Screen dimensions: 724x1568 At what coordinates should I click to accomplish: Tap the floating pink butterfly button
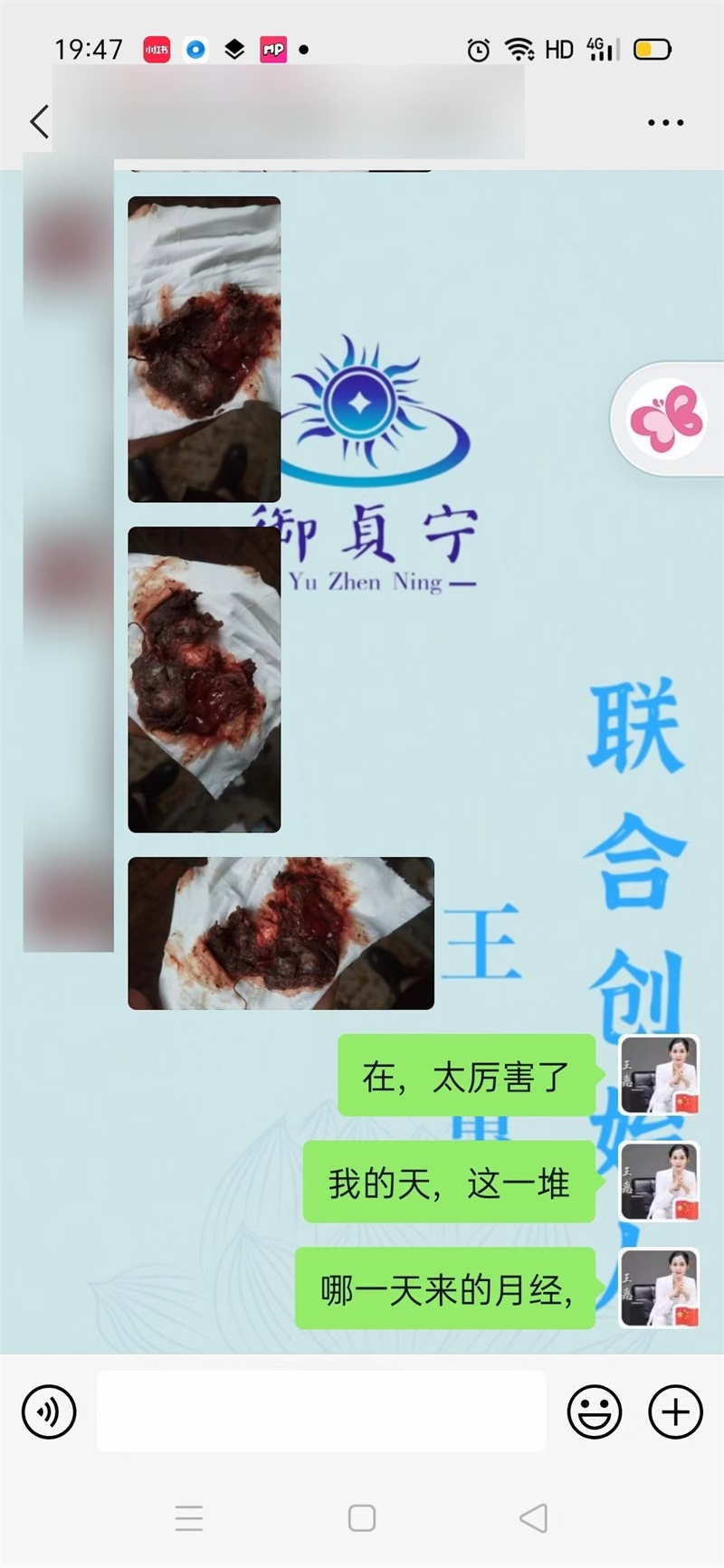[667, 419]
